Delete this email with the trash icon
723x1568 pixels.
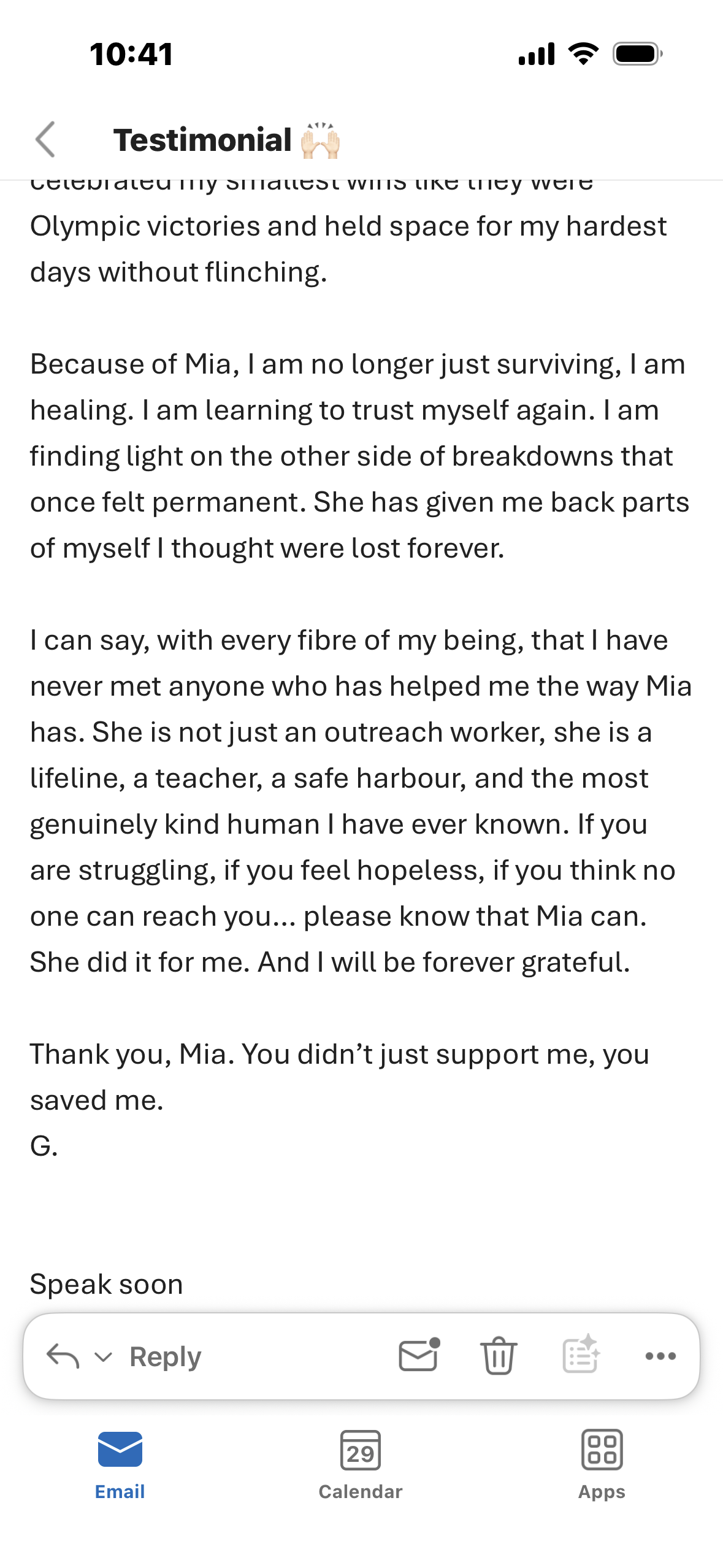pyautogui.click(x=499, y=1356)
